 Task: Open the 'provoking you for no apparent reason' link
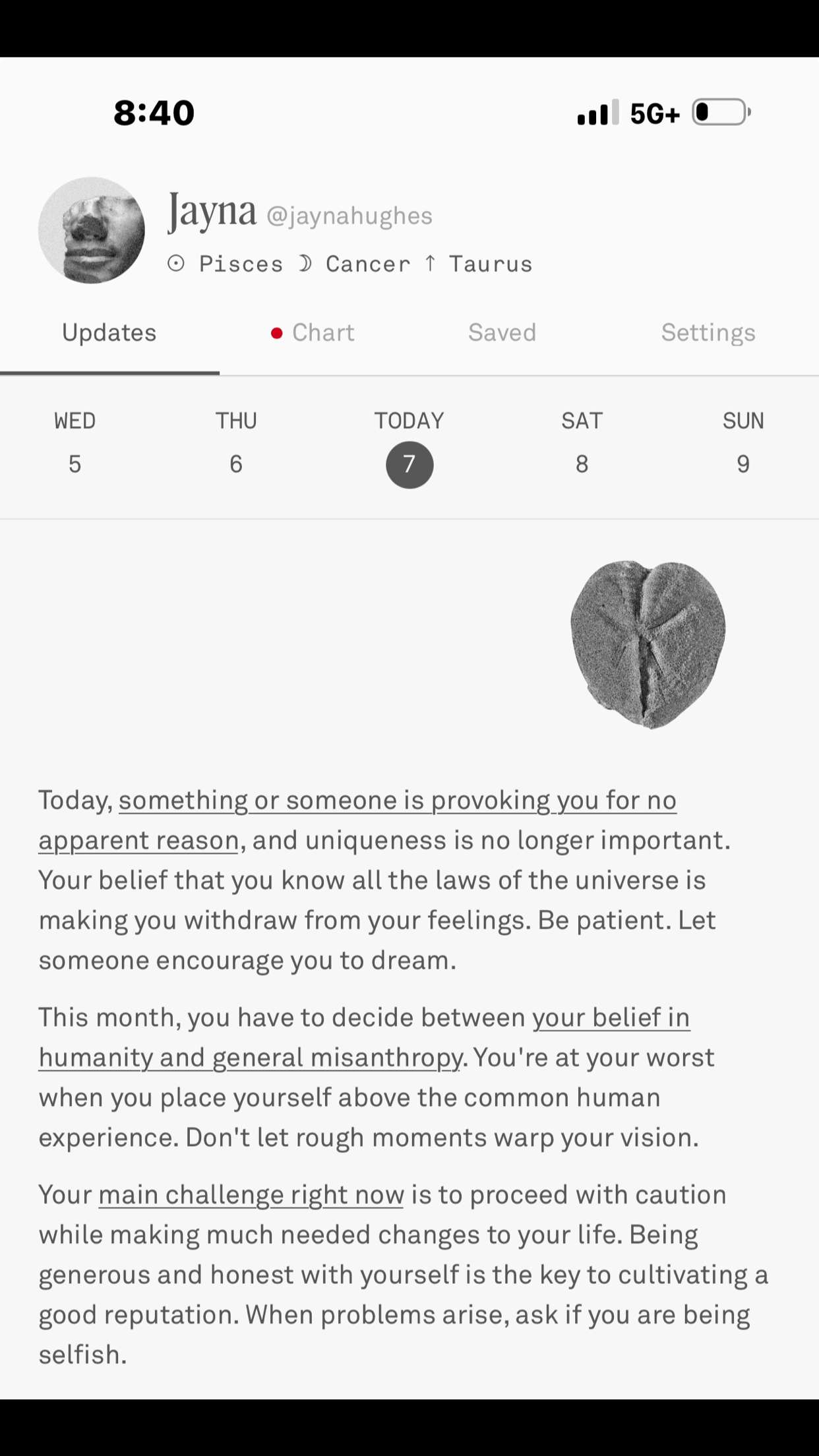pyautogui.click(x=397, y=801)
